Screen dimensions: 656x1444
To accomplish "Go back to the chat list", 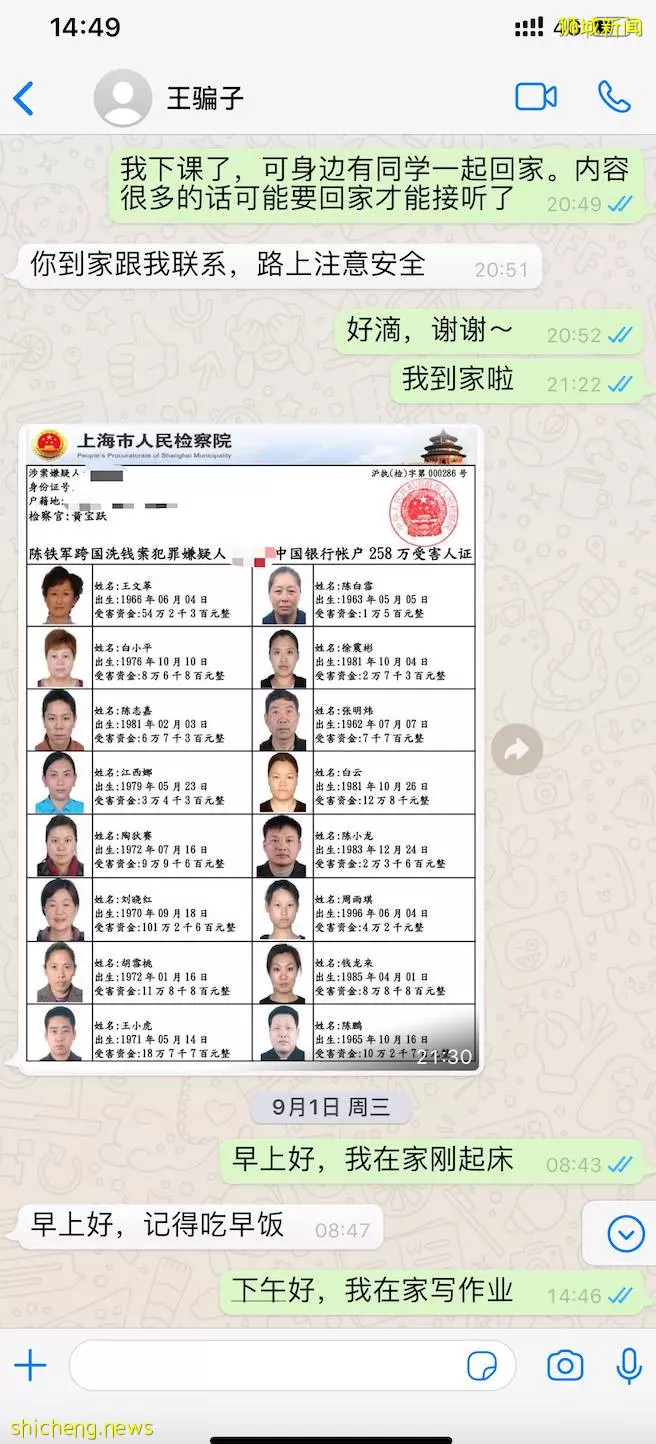I will (24, 98).
